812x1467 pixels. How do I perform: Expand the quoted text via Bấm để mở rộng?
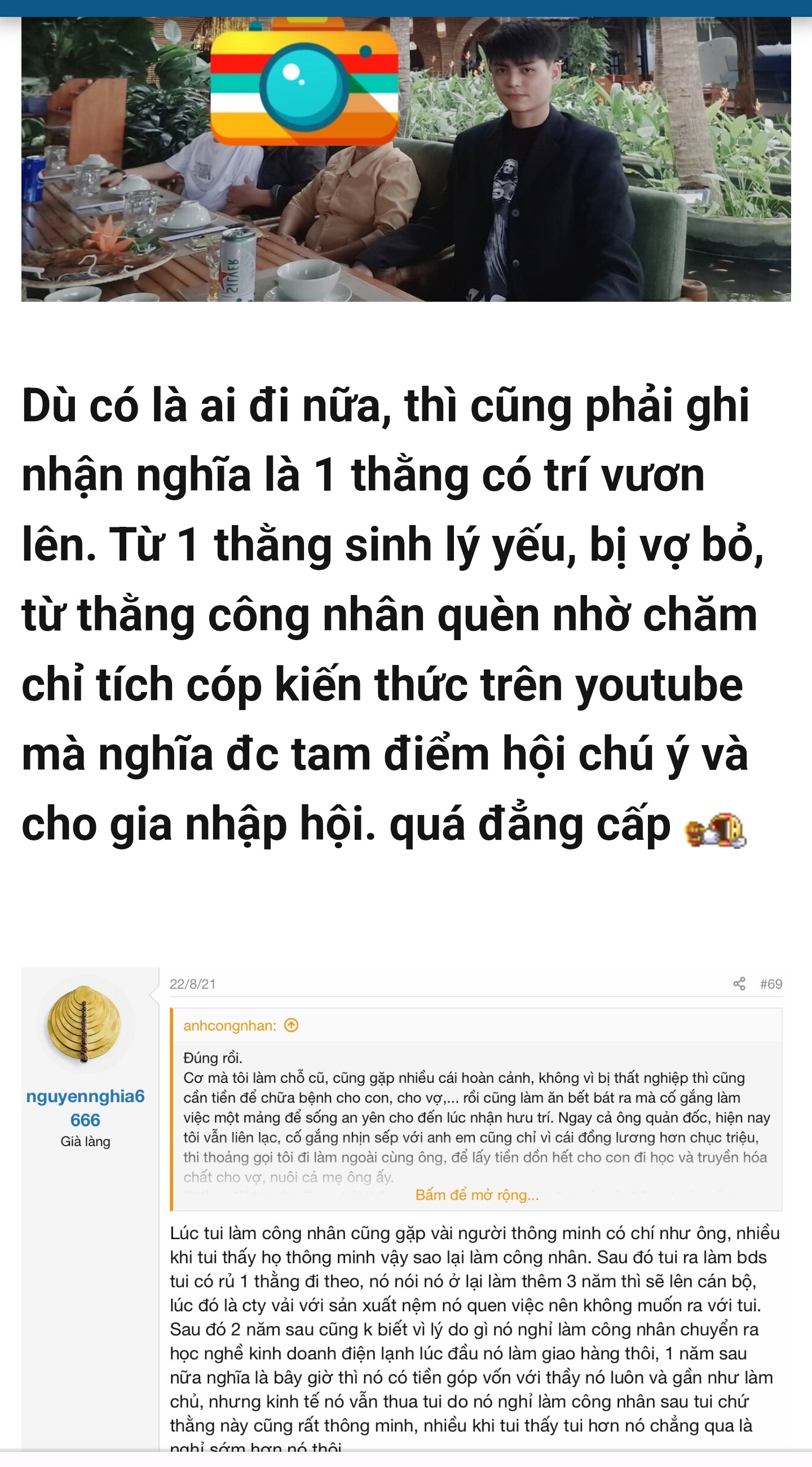476,1195
